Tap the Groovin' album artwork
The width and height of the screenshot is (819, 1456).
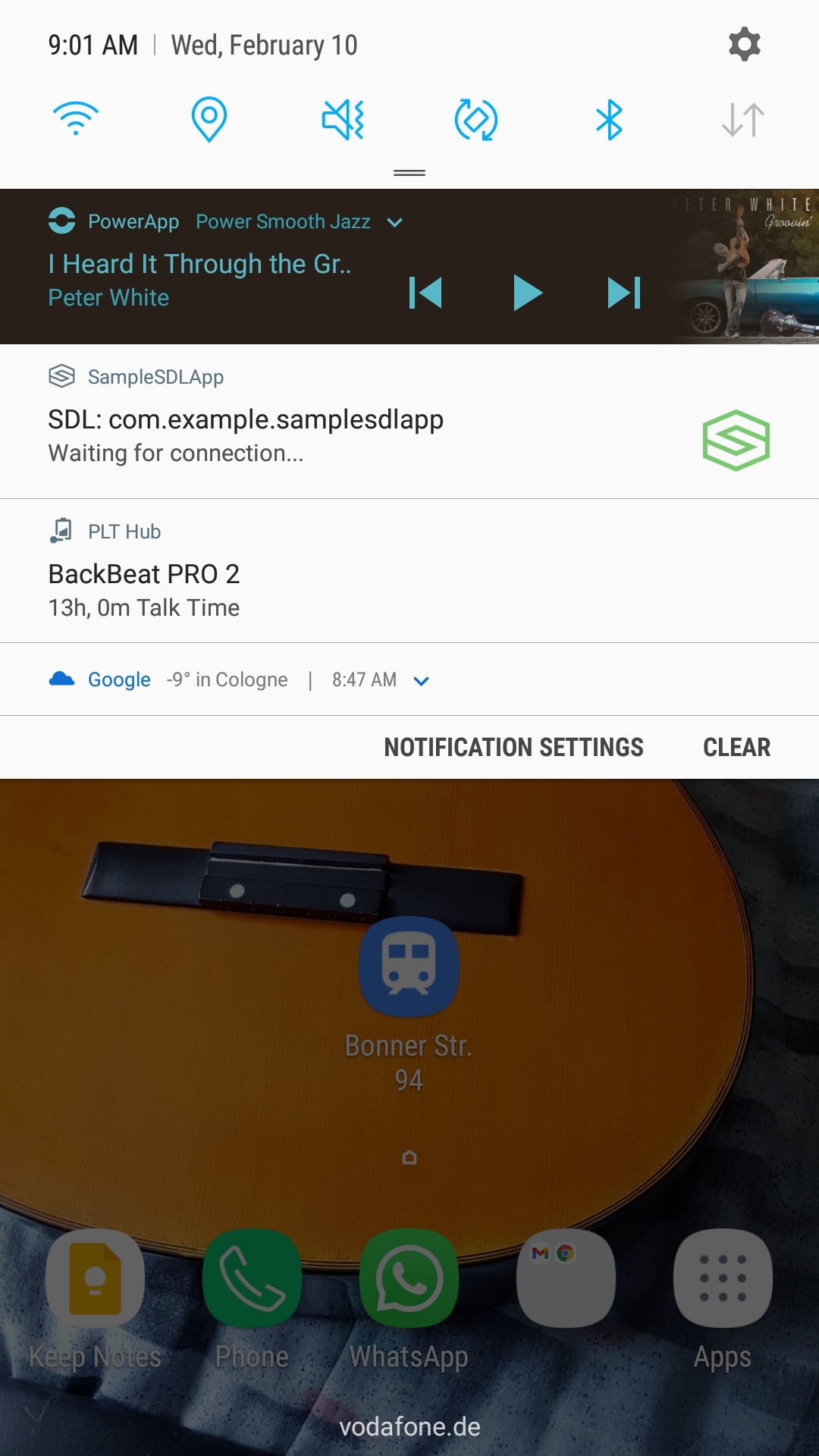[739, 265]
